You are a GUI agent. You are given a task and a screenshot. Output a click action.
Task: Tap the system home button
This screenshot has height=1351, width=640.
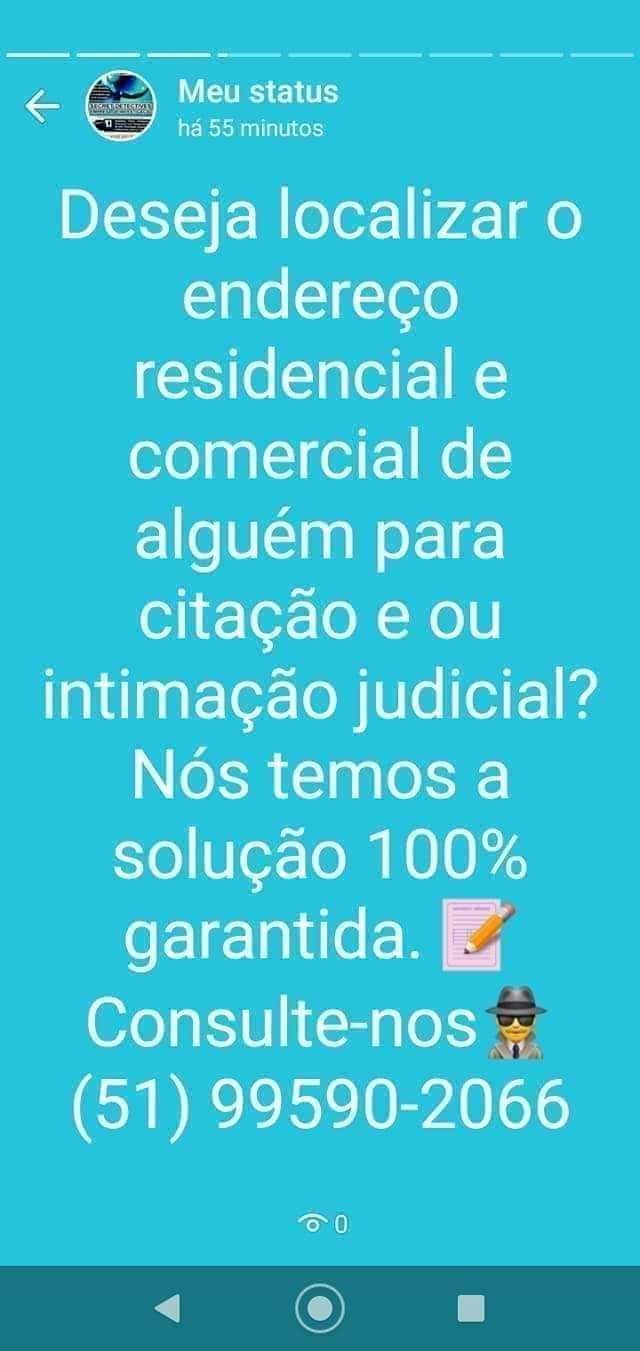point(320,1307)
